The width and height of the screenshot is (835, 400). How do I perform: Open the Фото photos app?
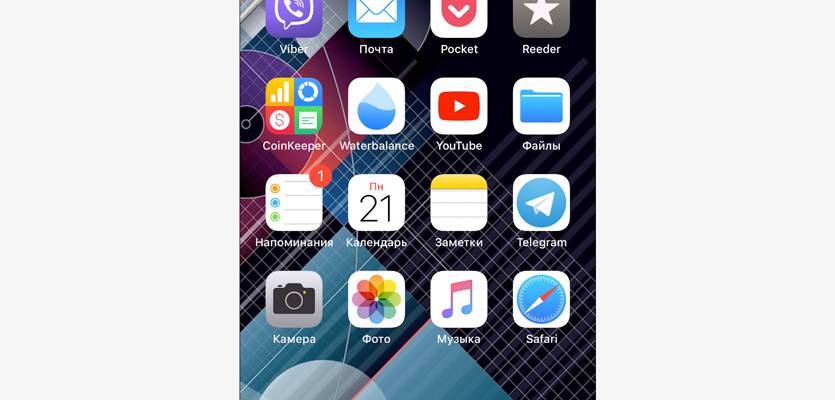(x=376, y=299)
